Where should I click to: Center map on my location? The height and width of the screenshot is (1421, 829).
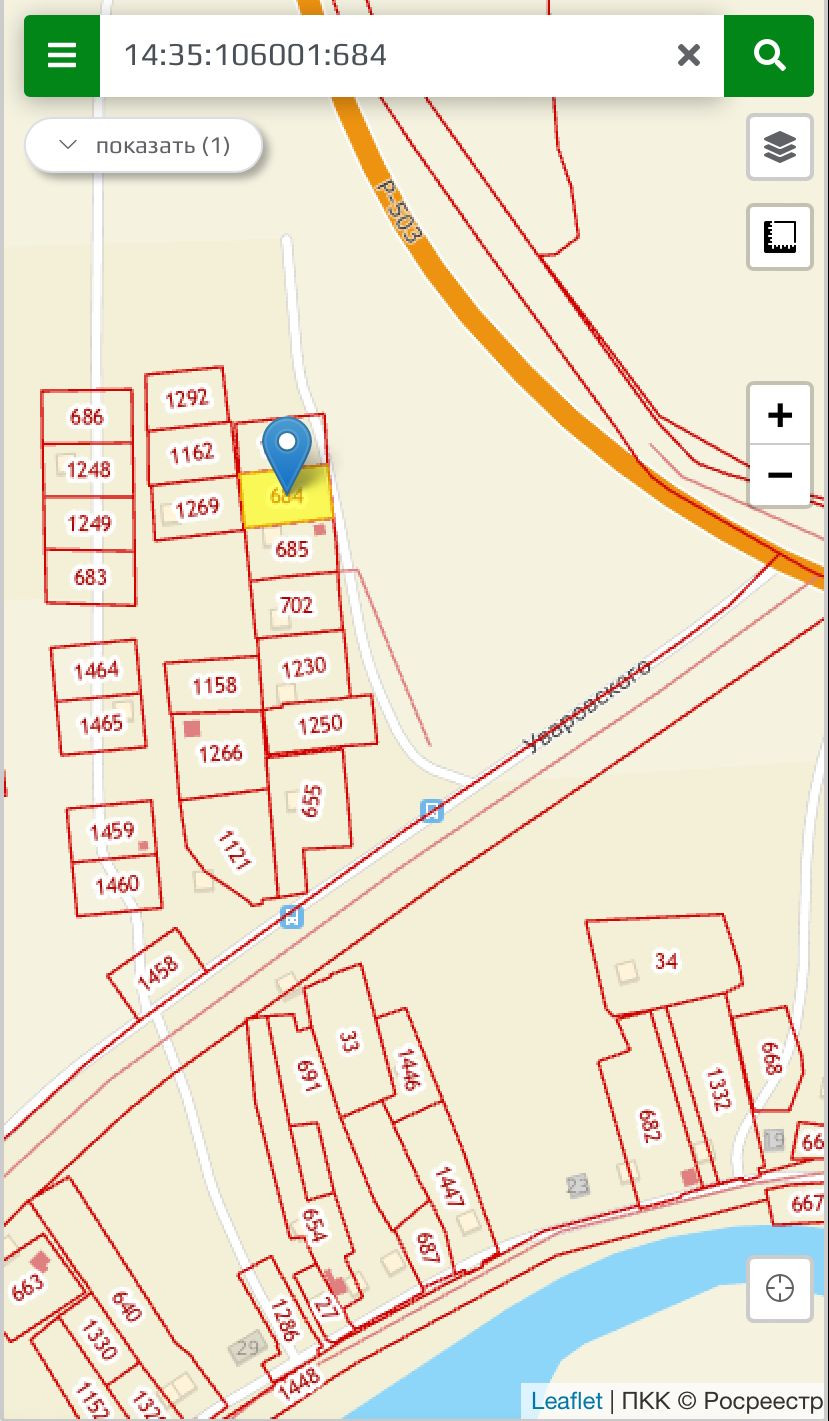pyautogui.click(x=779, y=1288)
